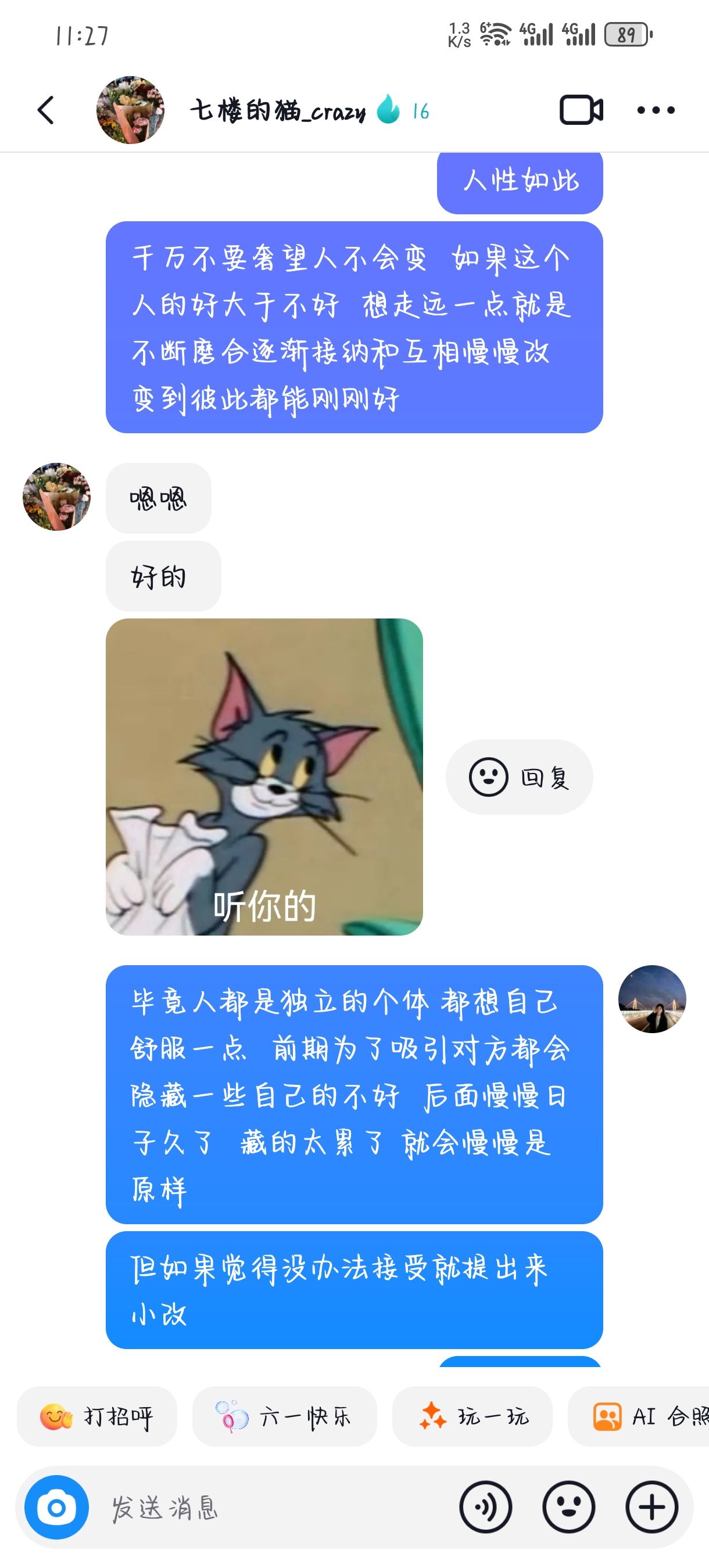This screenshot has height=1568, width=709.
Task: Open the Tom cat 听你的 sticker image
Action: click(x=264, y=777)
